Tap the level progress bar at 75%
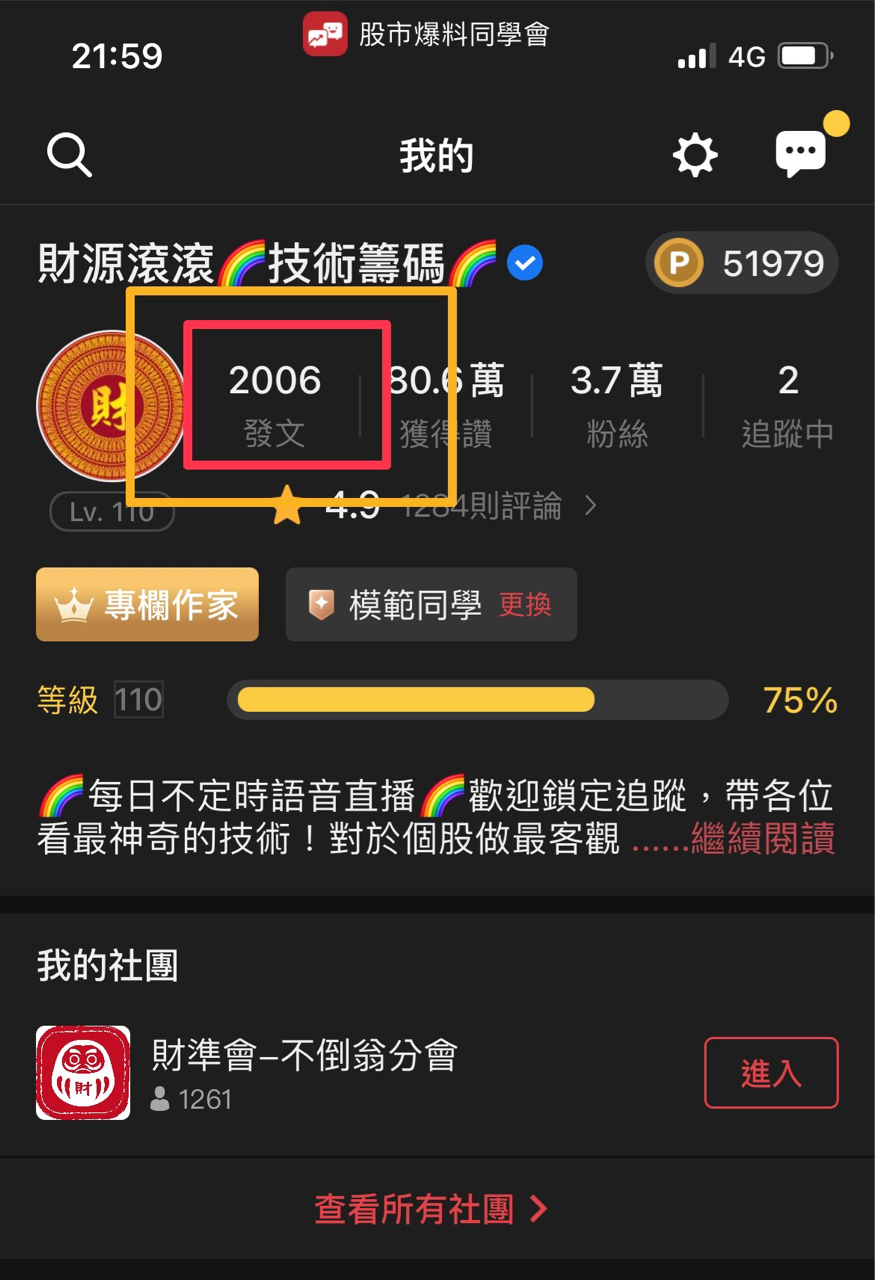Viewport: 875px width, 1280px height. pos(478,699)
